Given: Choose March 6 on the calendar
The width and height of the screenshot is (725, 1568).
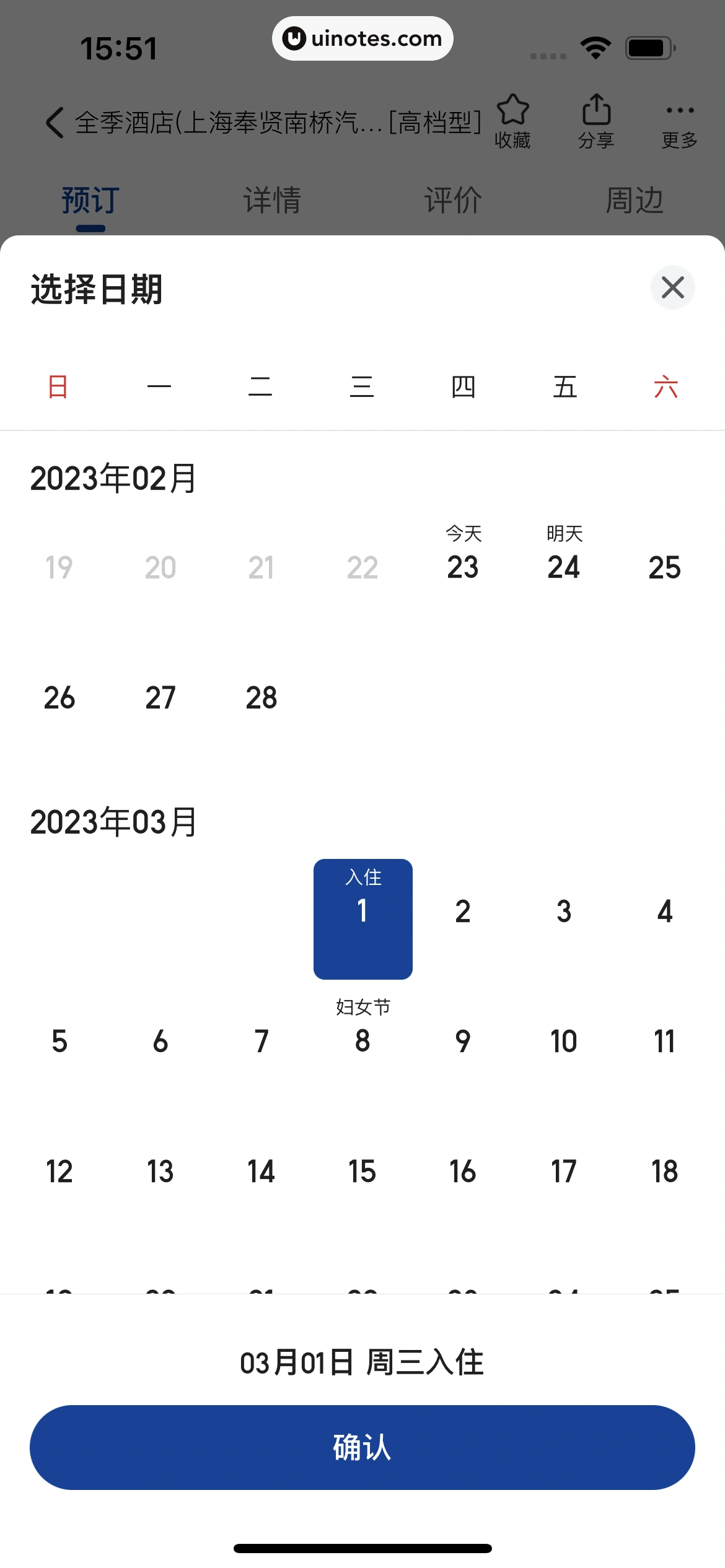Looking at the screenshot, I should (160, 1042).
